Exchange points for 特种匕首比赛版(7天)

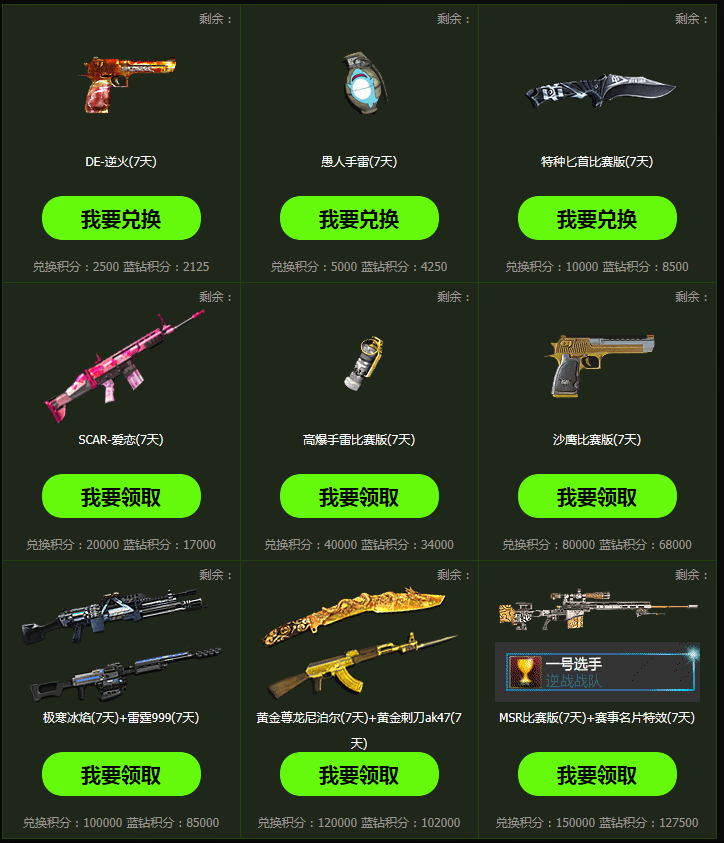(597, 218)
